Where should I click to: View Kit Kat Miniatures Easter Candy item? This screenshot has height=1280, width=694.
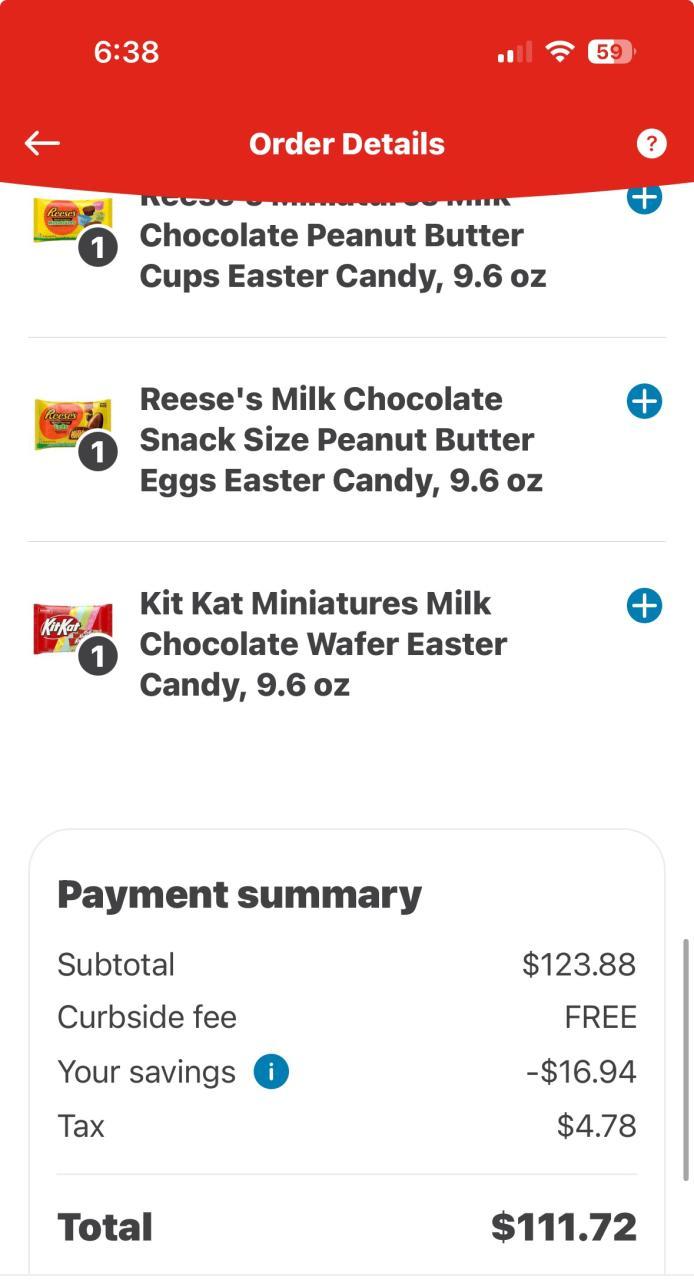[323, 644]
